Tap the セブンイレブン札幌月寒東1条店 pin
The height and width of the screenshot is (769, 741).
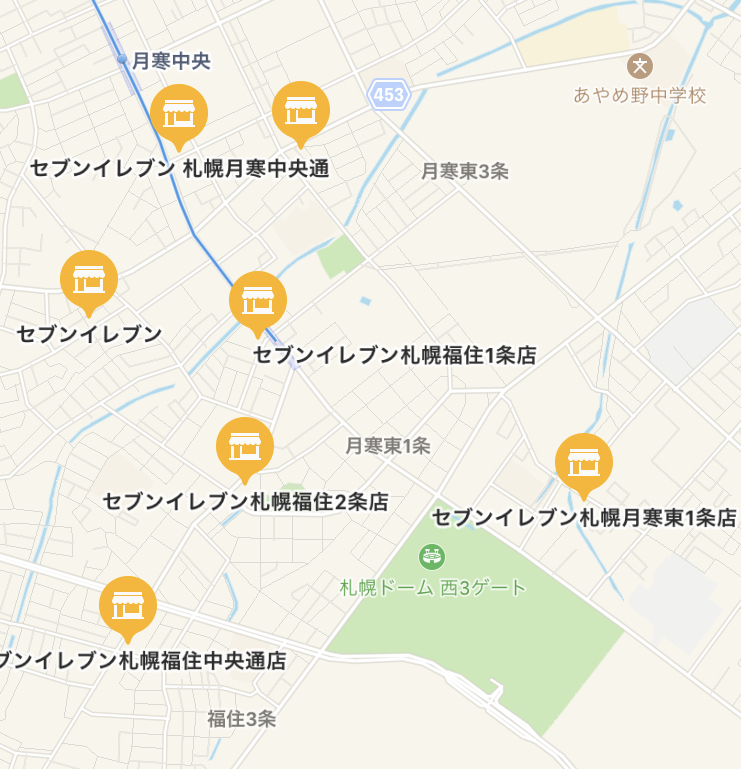point(583,462)
